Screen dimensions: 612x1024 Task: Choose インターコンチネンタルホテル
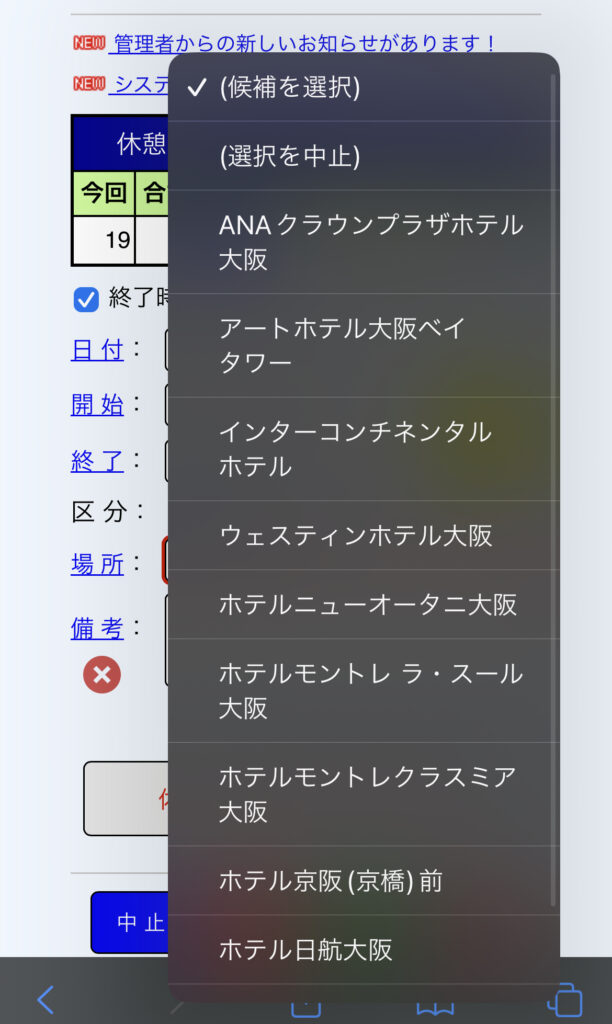[x=363, y=449]
